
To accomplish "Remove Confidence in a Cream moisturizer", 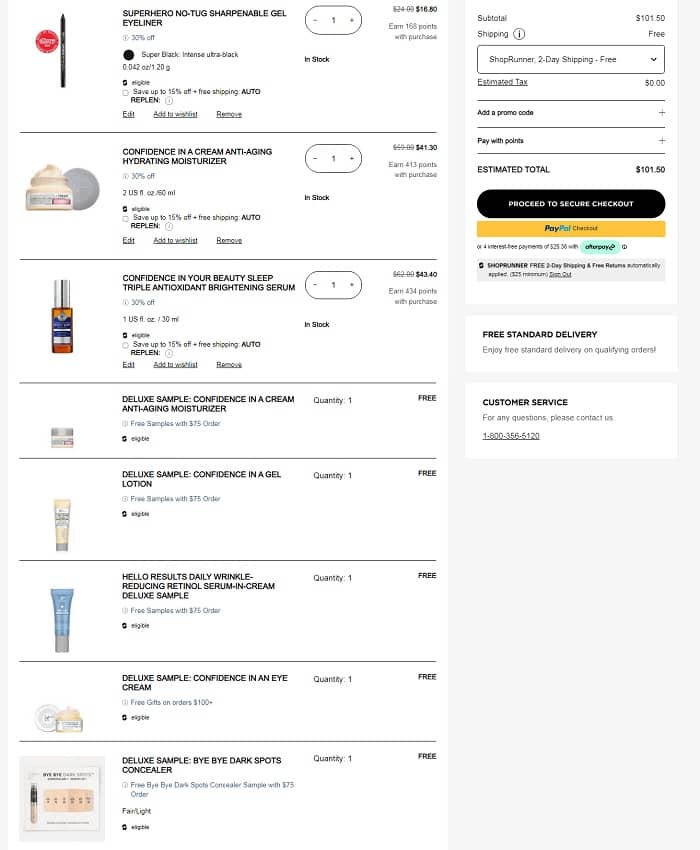I will click(229, 240).
